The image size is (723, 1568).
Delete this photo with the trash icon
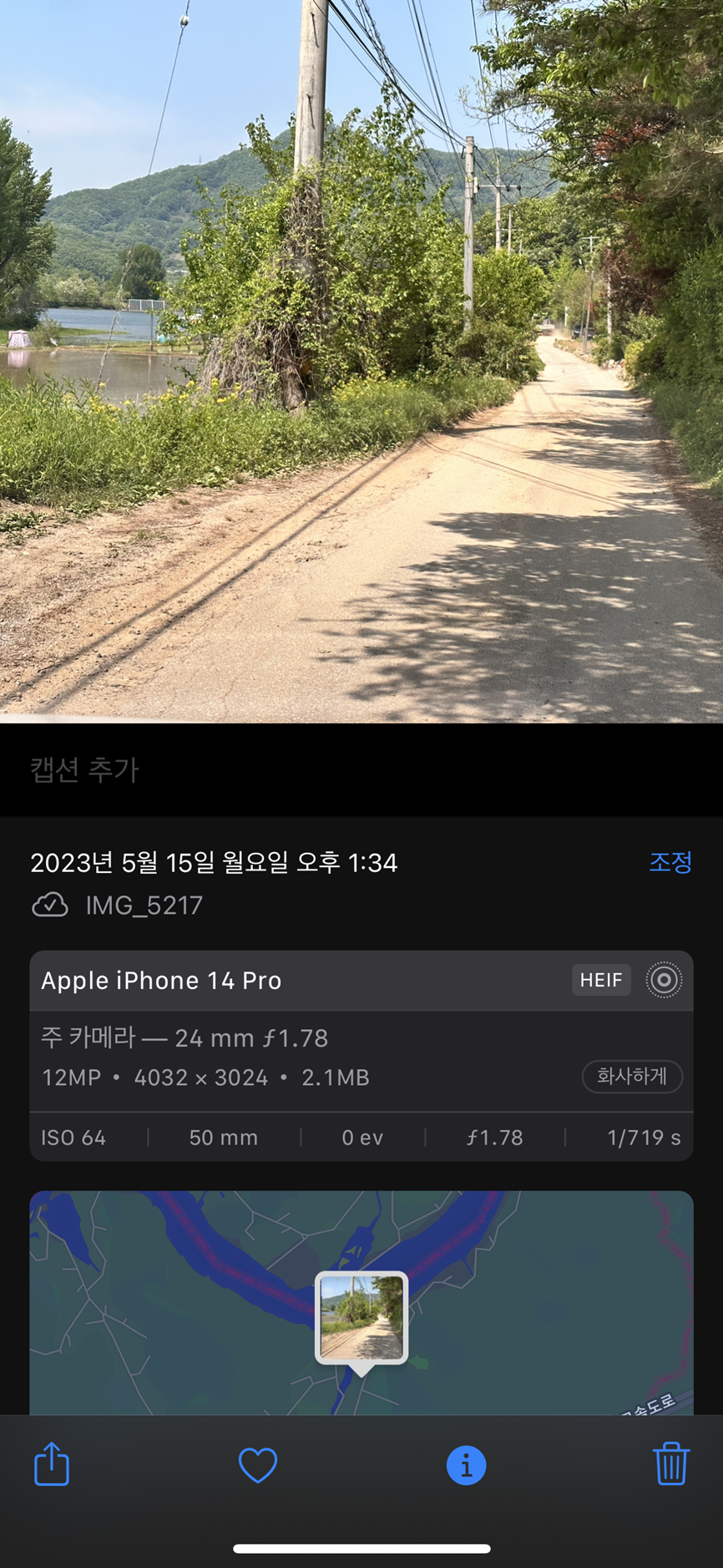(671, 1464)
